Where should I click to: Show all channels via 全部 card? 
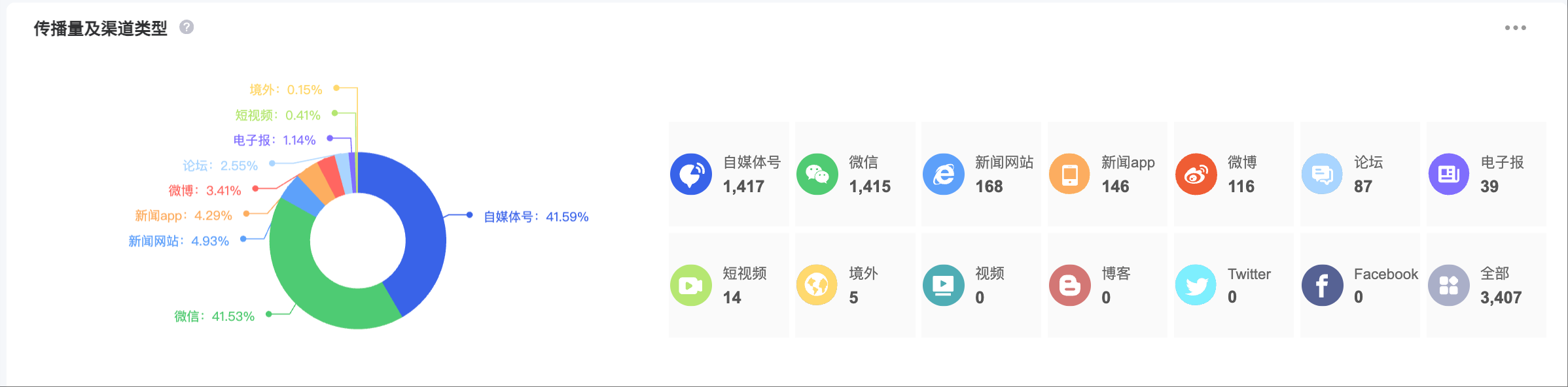[1486, 285]
